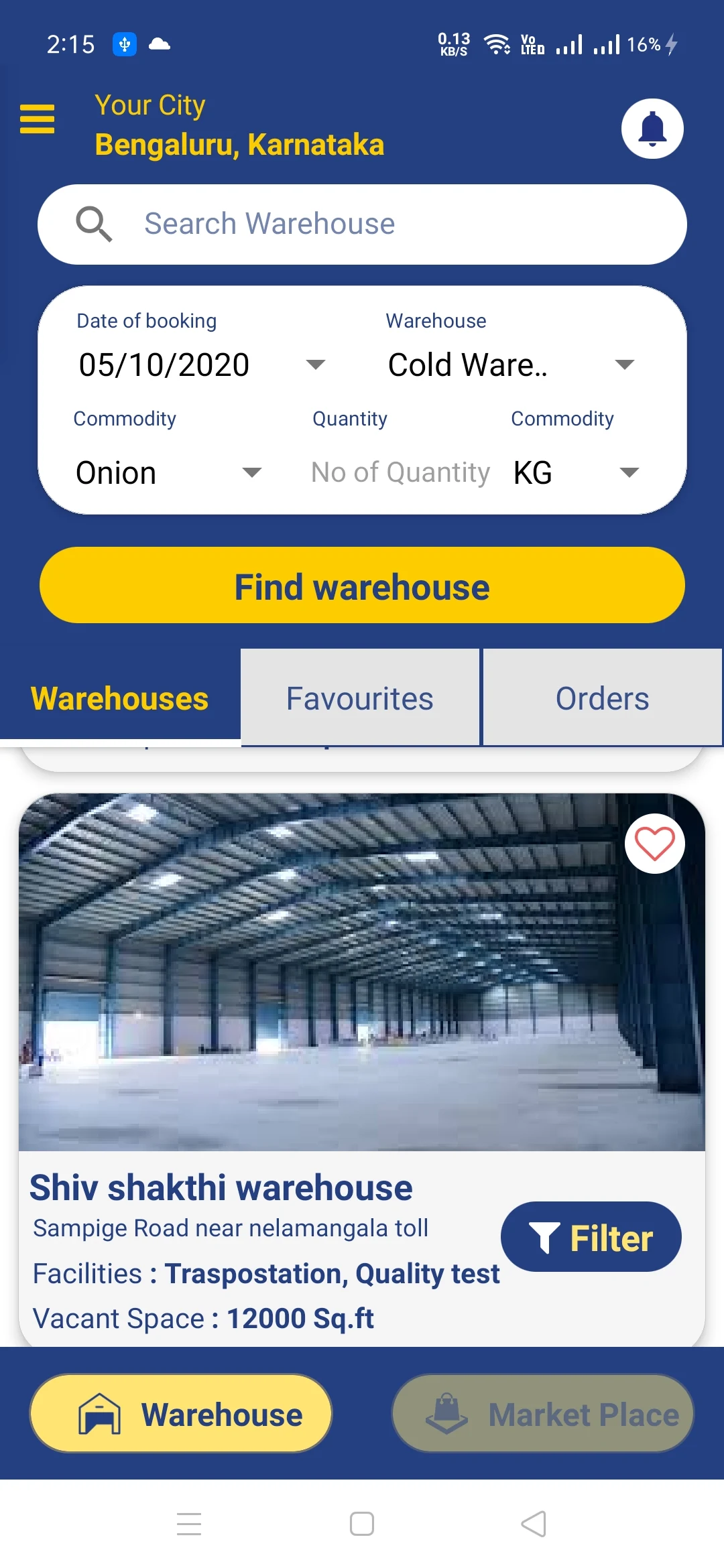
Task: Open the Onion commodity dropdown
Action: pyautogui.click(x=168, y=472)
